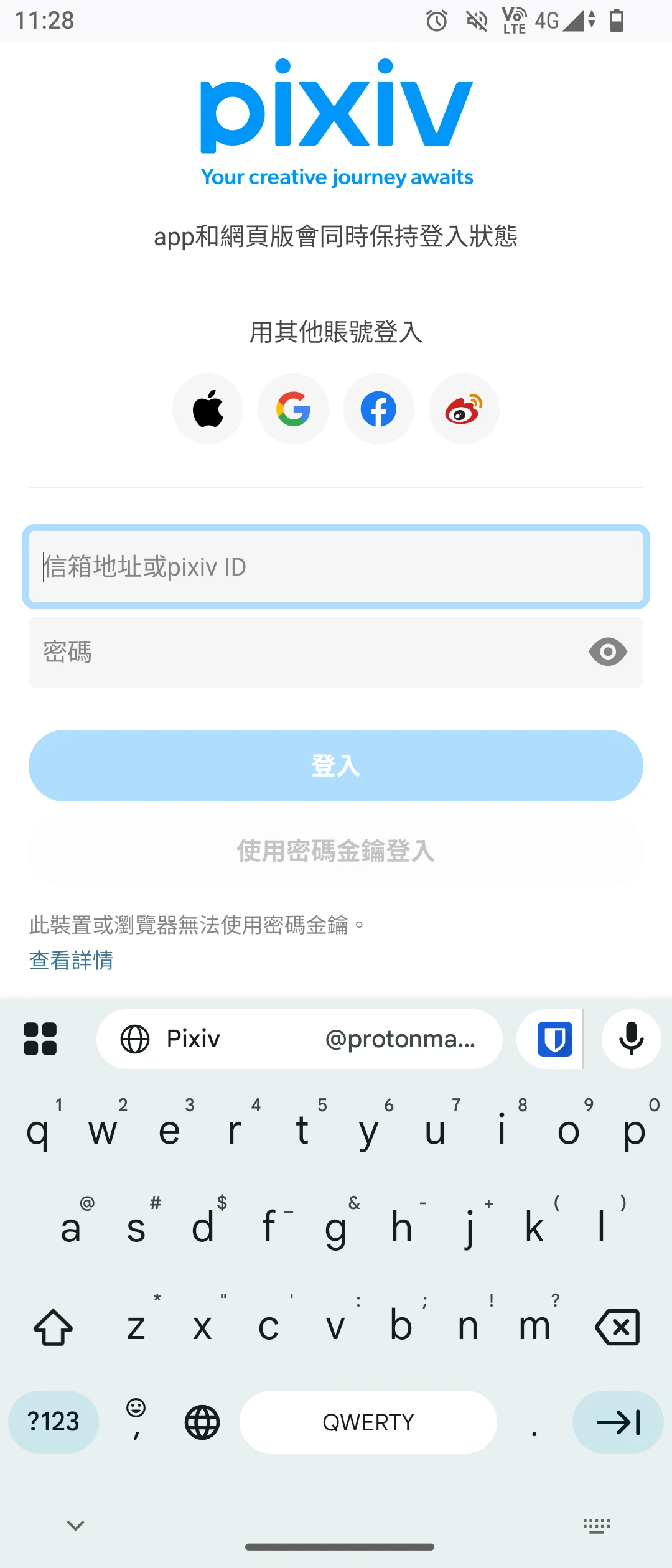Sign in with Apple account
The height and width of the screenshot is (1568, 672).
point(208,409)
